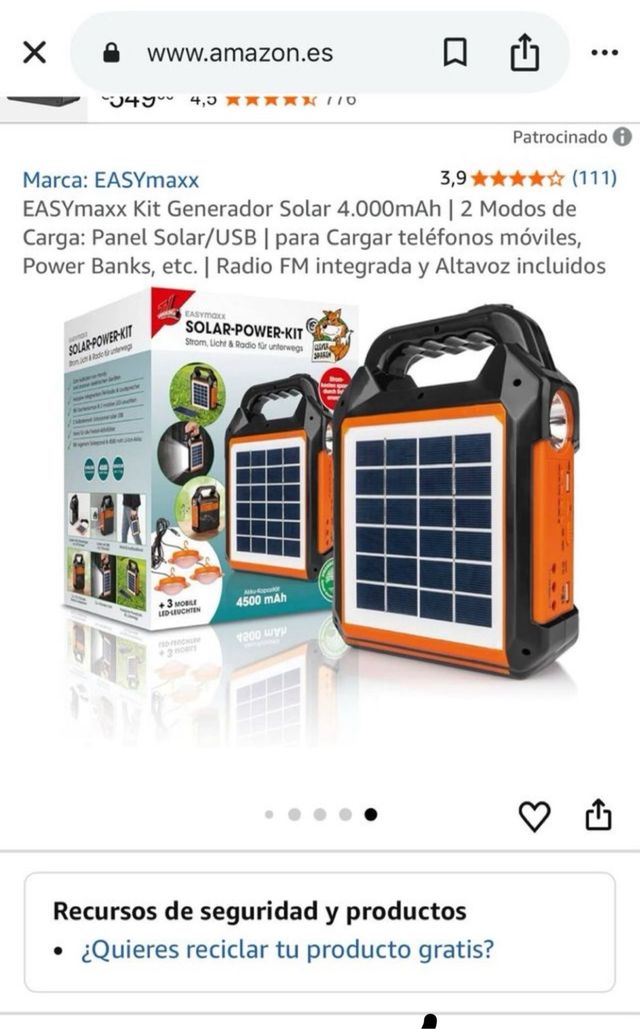640x1029 pixels.
Task: Share the page from the browser toolbar
Action: point(524,54)
